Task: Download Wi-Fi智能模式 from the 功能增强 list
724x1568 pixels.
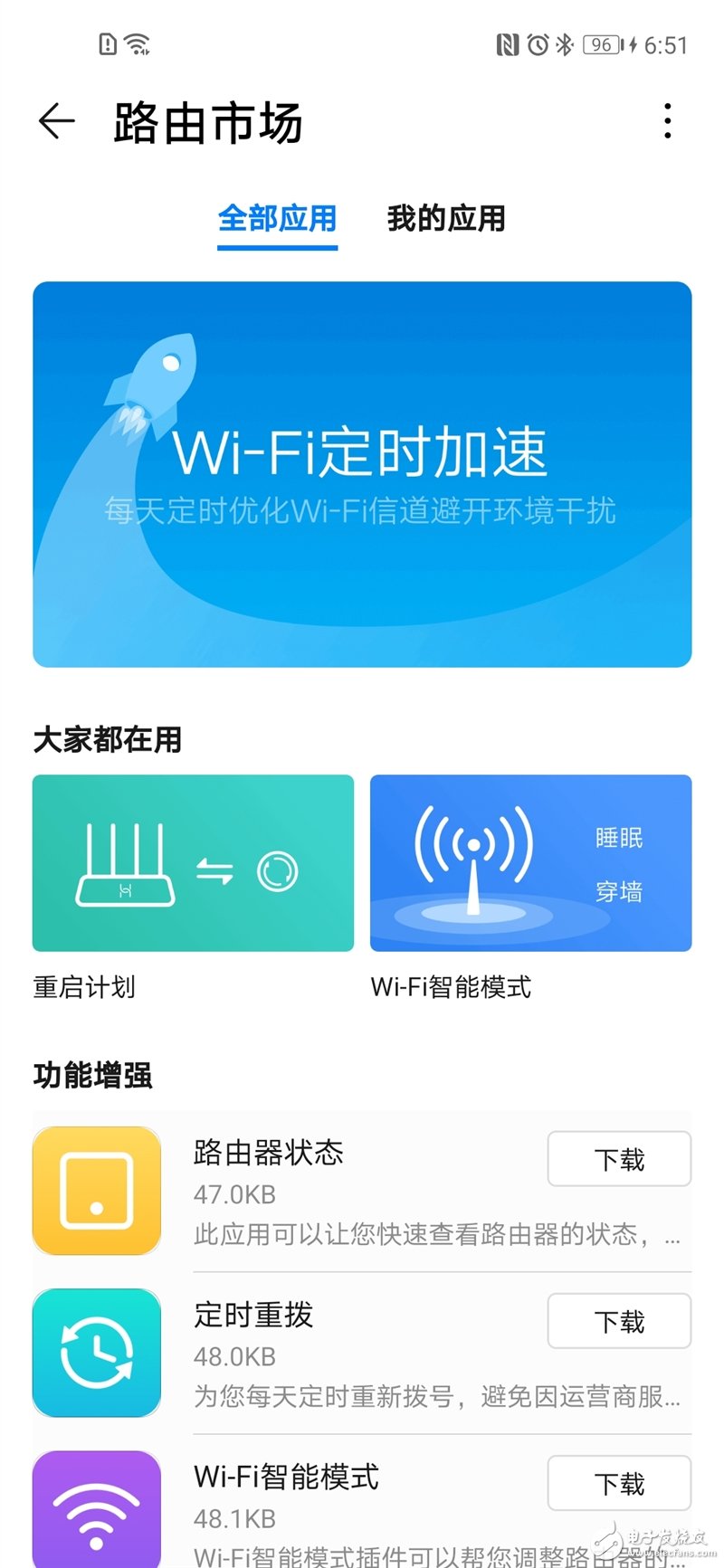Action: tap(619, 1483)
